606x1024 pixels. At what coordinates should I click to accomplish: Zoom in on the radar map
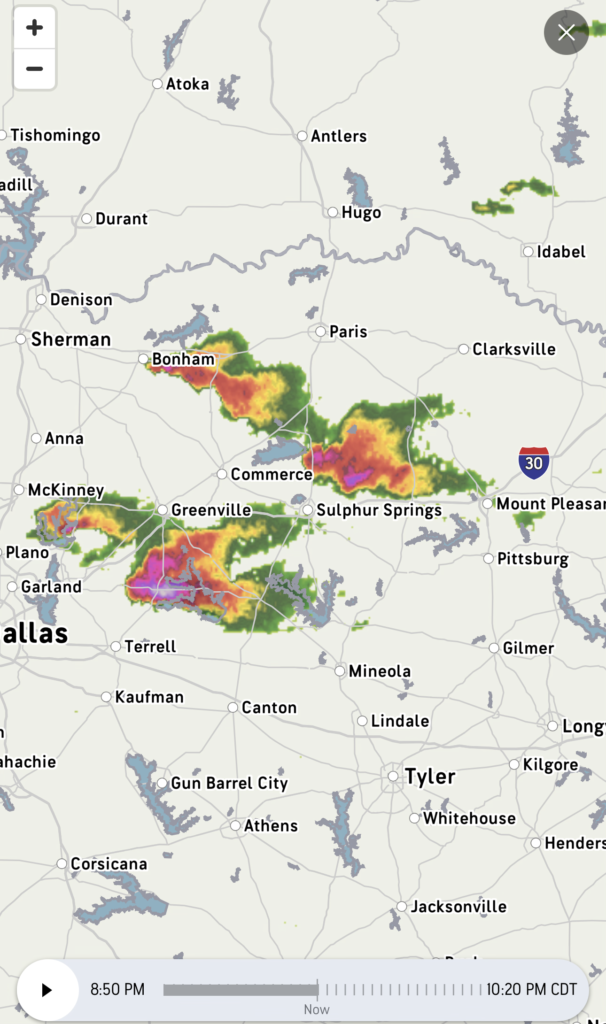(35, 28)
